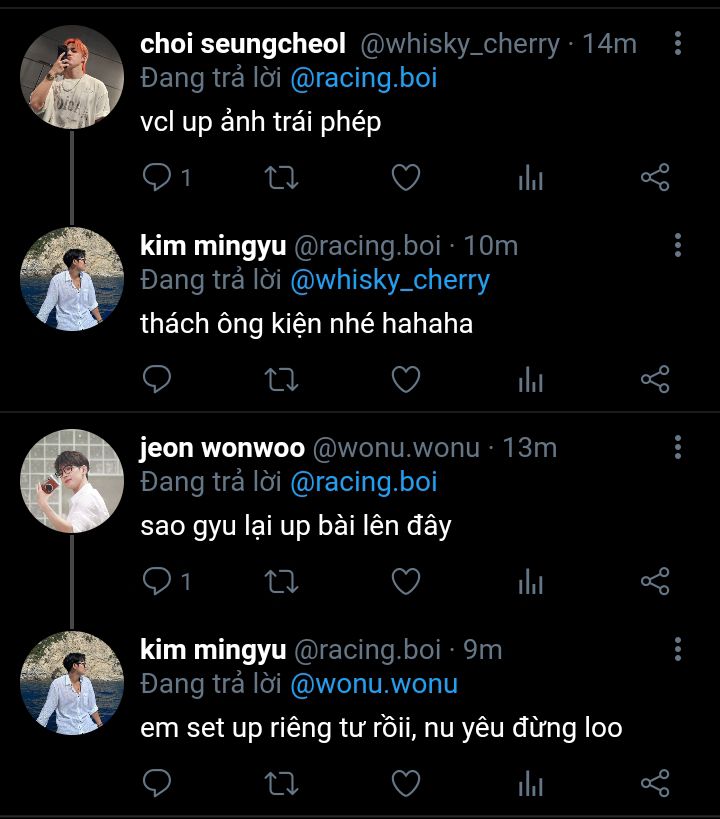This screenshot has height=819, width=720.
Task: Open the @whisky_cherry mention link
Action: [390, 280]
